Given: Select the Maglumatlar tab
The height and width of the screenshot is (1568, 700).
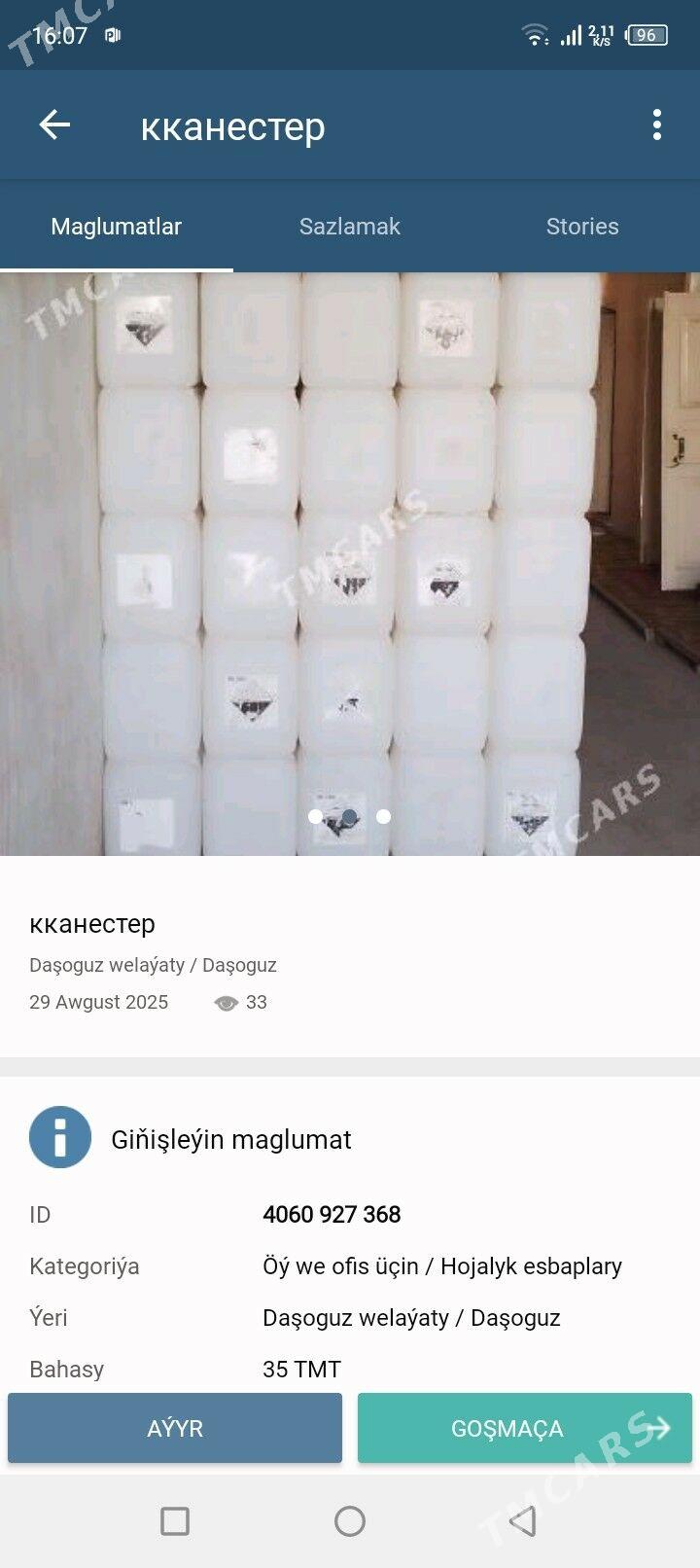Looking at the screenshot, I should point(117,227).
